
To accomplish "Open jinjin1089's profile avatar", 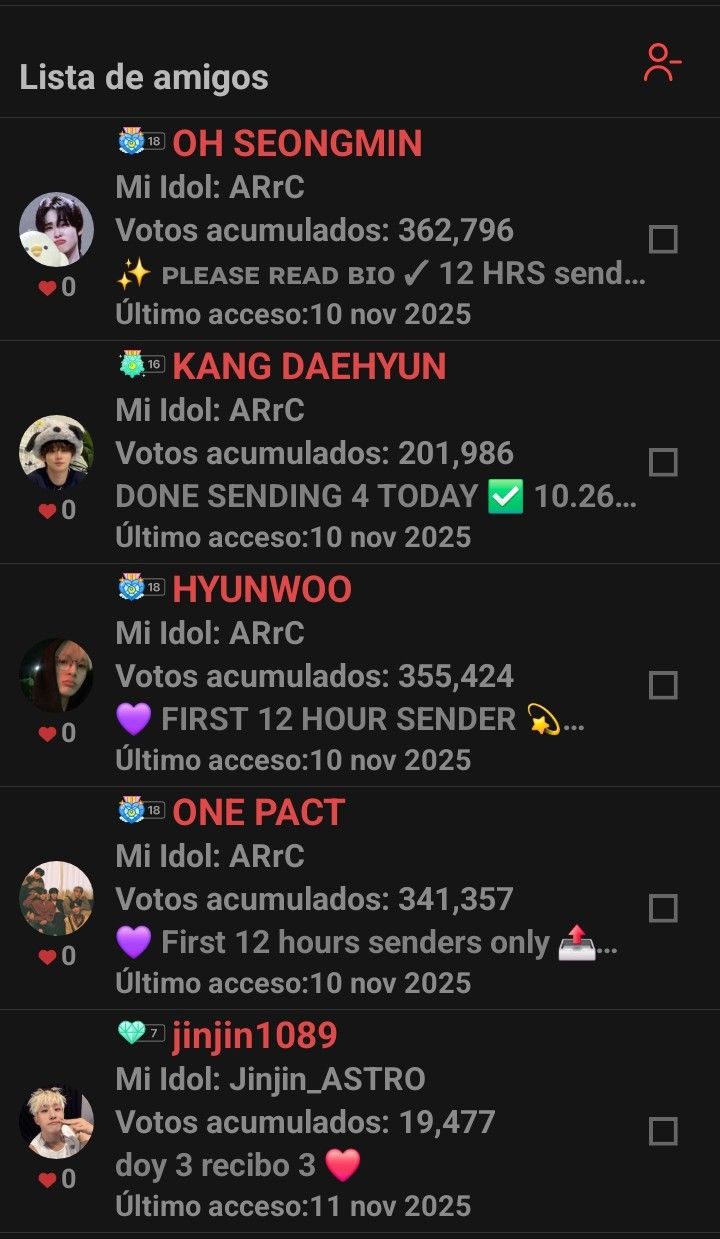I will click(x=57, y=1121).
